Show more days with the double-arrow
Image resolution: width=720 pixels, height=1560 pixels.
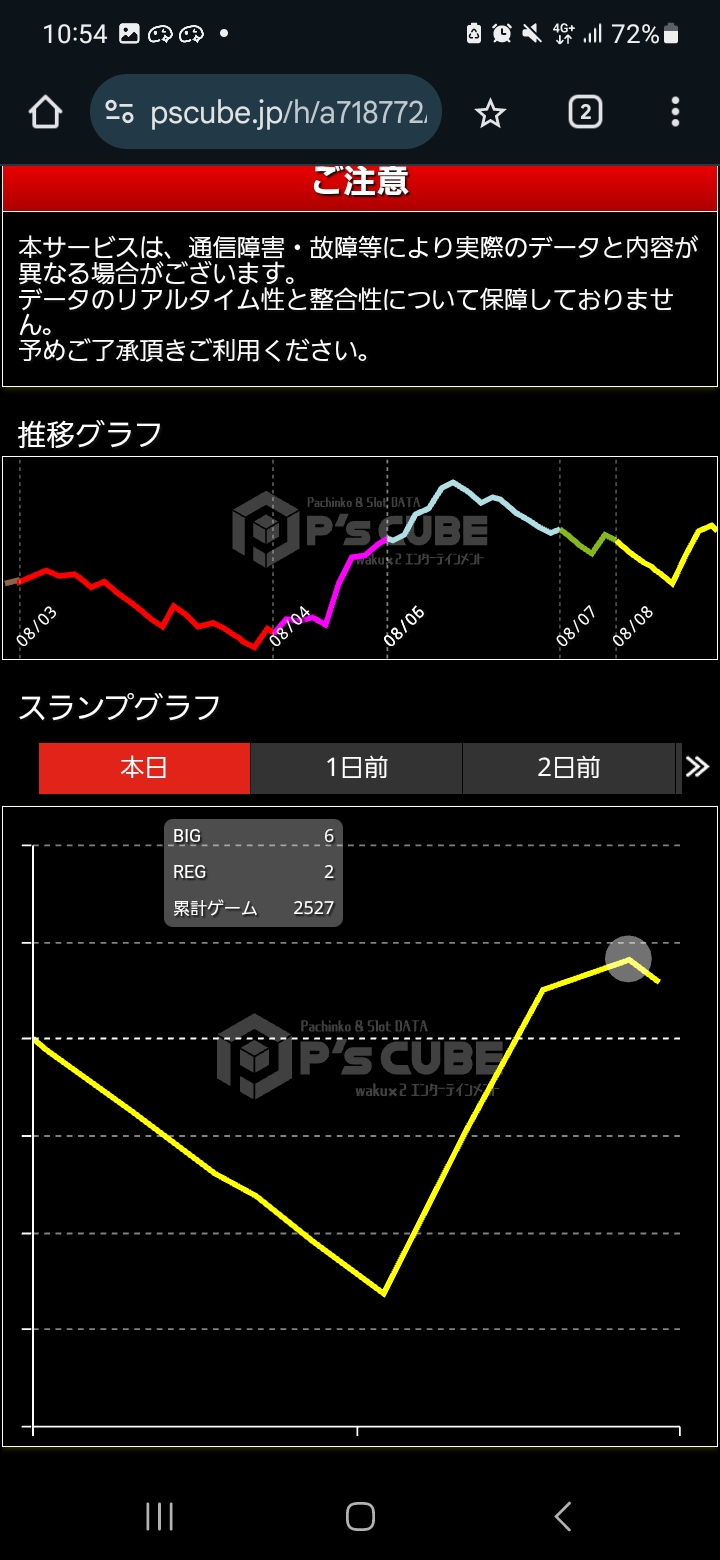[697, 768]
